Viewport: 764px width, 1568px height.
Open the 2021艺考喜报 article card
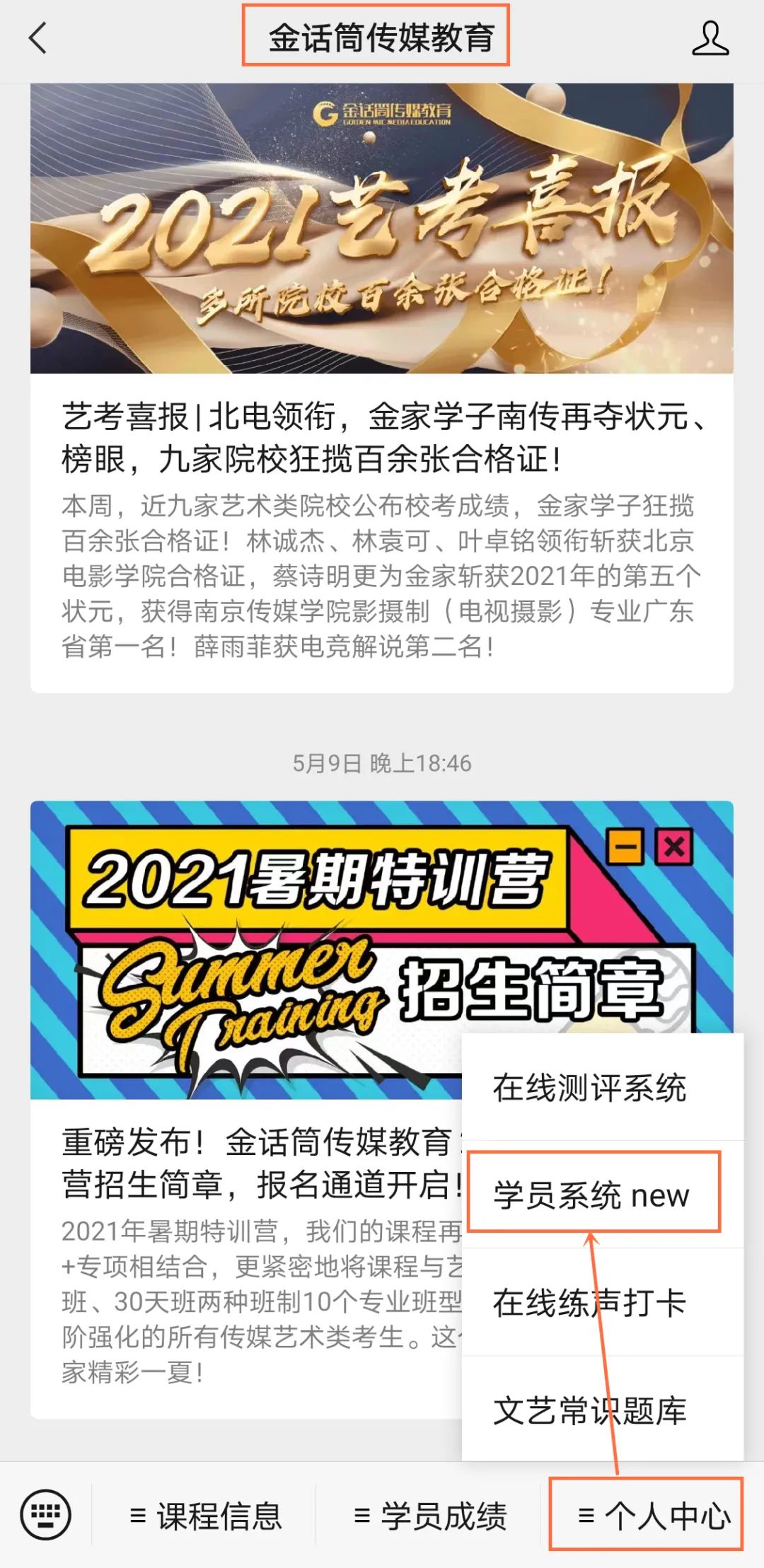tap(381, 388)
